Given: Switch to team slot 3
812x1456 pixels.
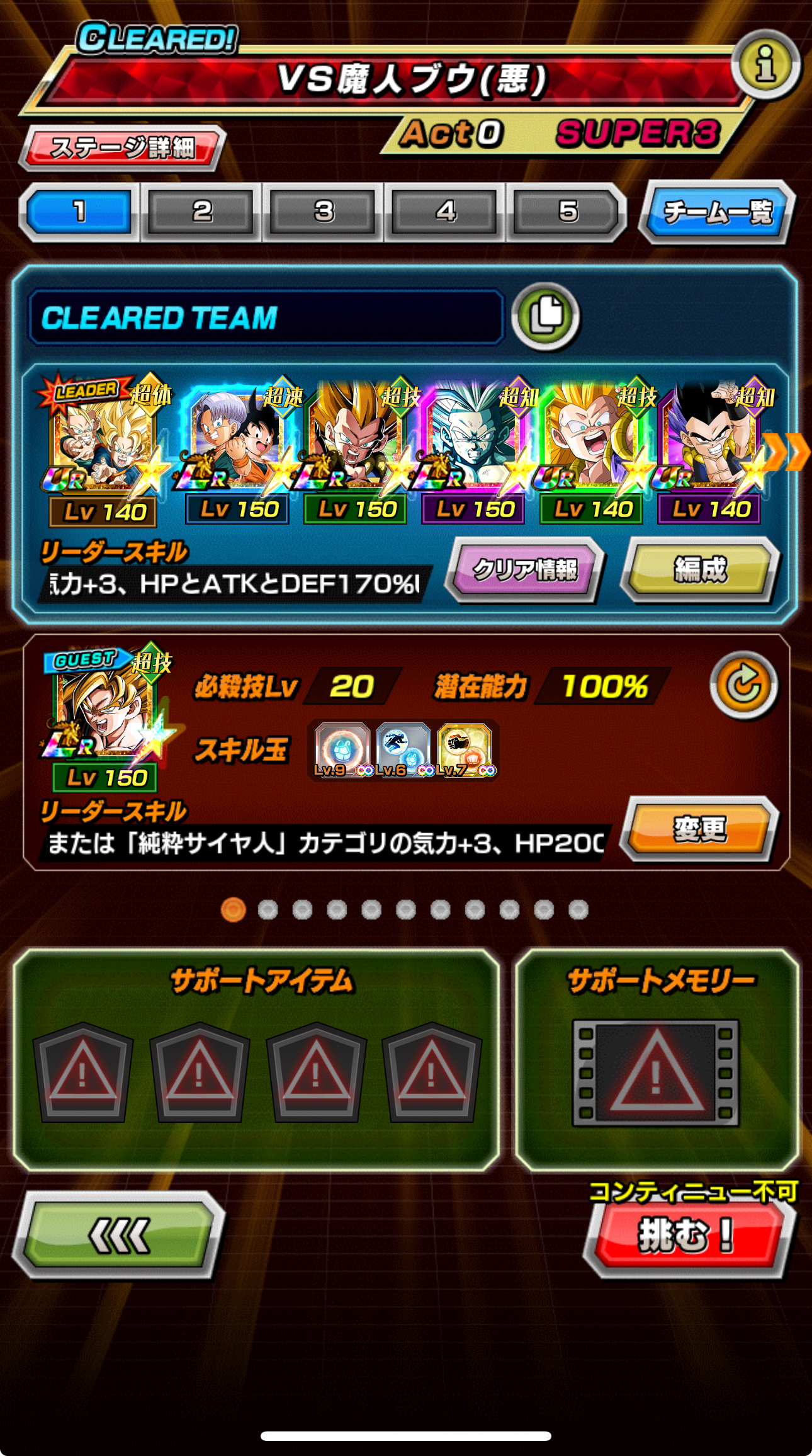Looking at the screenshot, I should tap(324, 212).
